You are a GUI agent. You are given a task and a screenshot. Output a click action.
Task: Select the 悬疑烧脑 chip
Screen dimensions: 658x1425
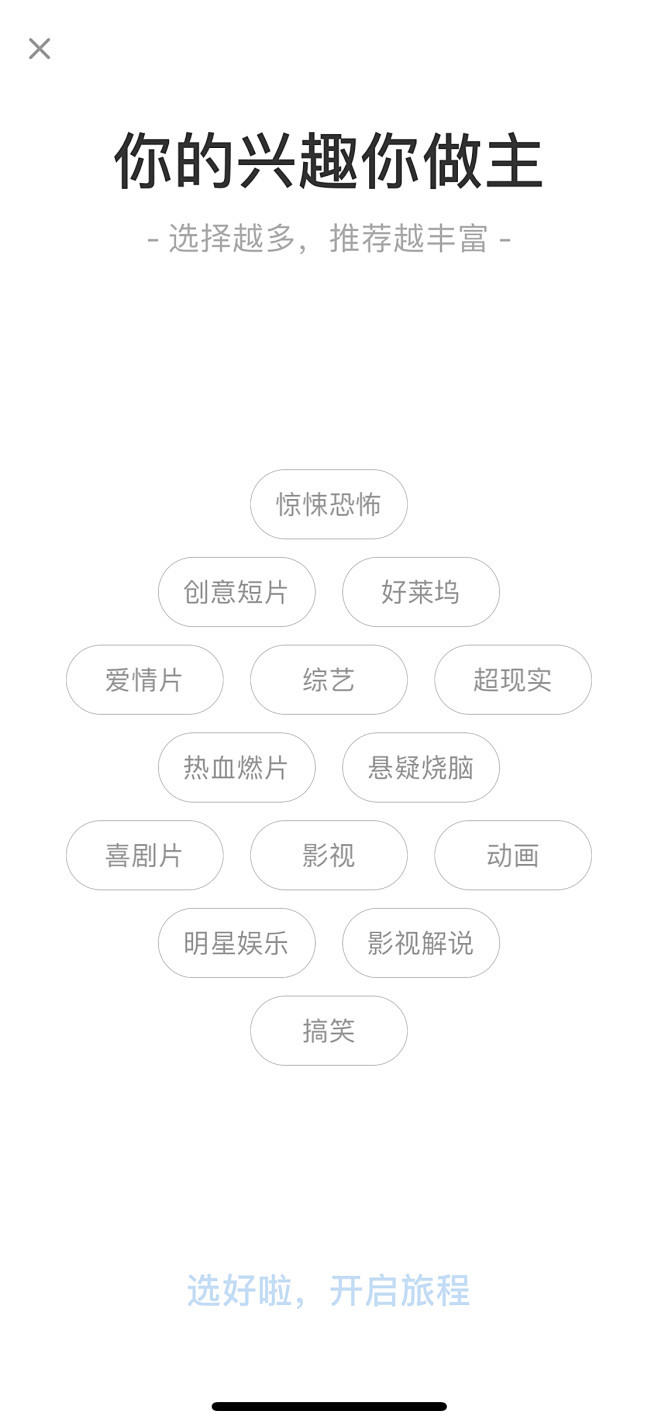[x=421, y=768]
